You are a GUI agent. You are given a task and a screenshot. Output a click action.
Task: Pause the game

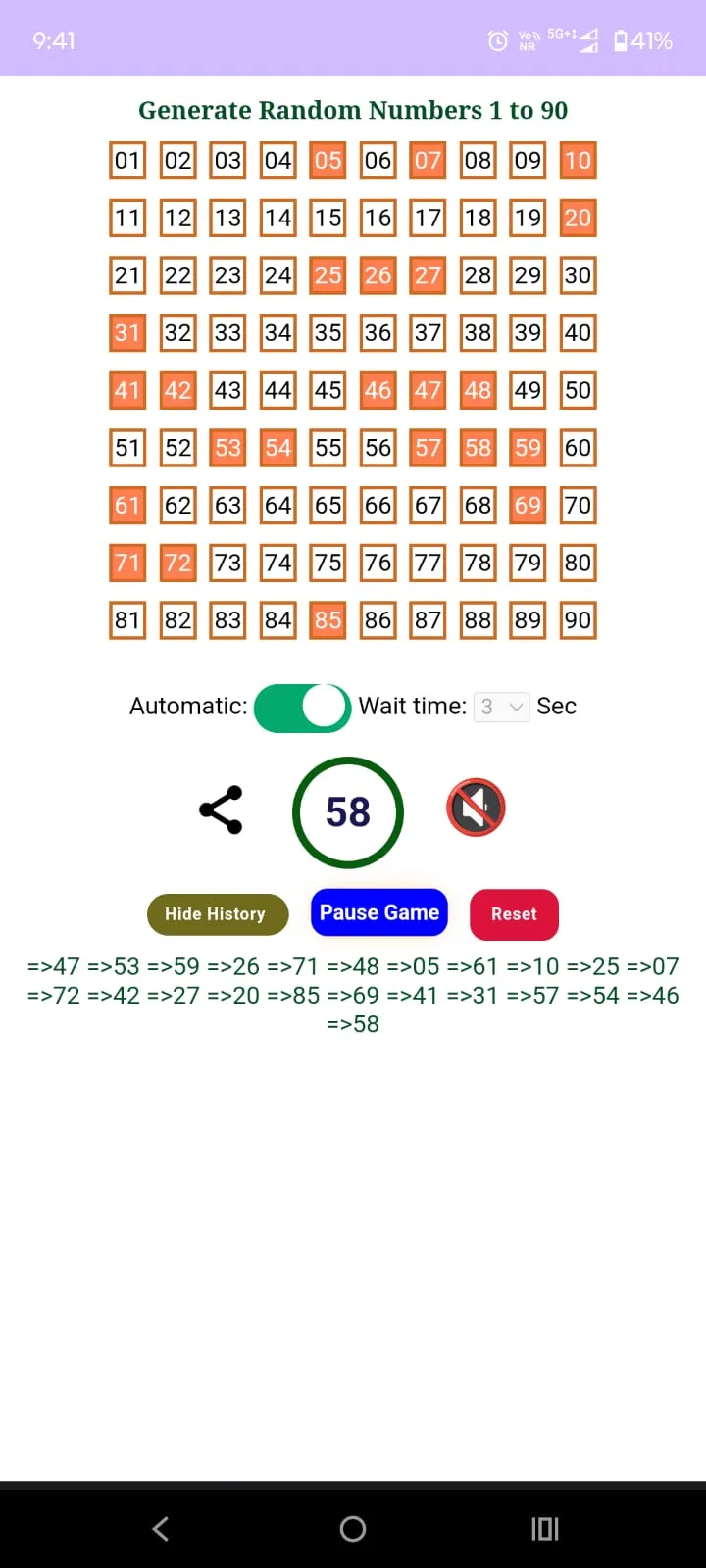point(379,912)
